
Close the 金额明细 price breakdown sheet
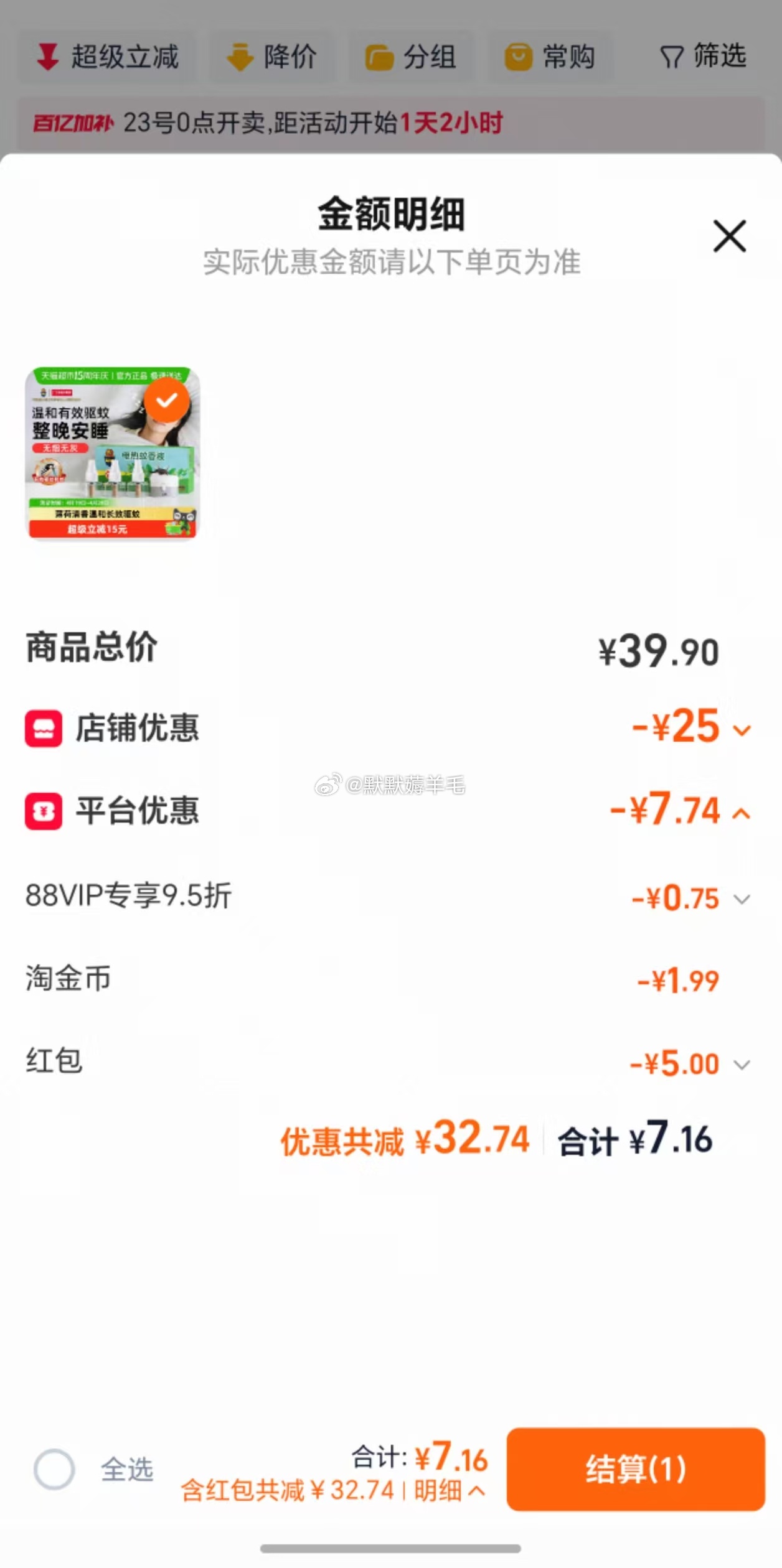pyautogui.click(x=729, y=236)
